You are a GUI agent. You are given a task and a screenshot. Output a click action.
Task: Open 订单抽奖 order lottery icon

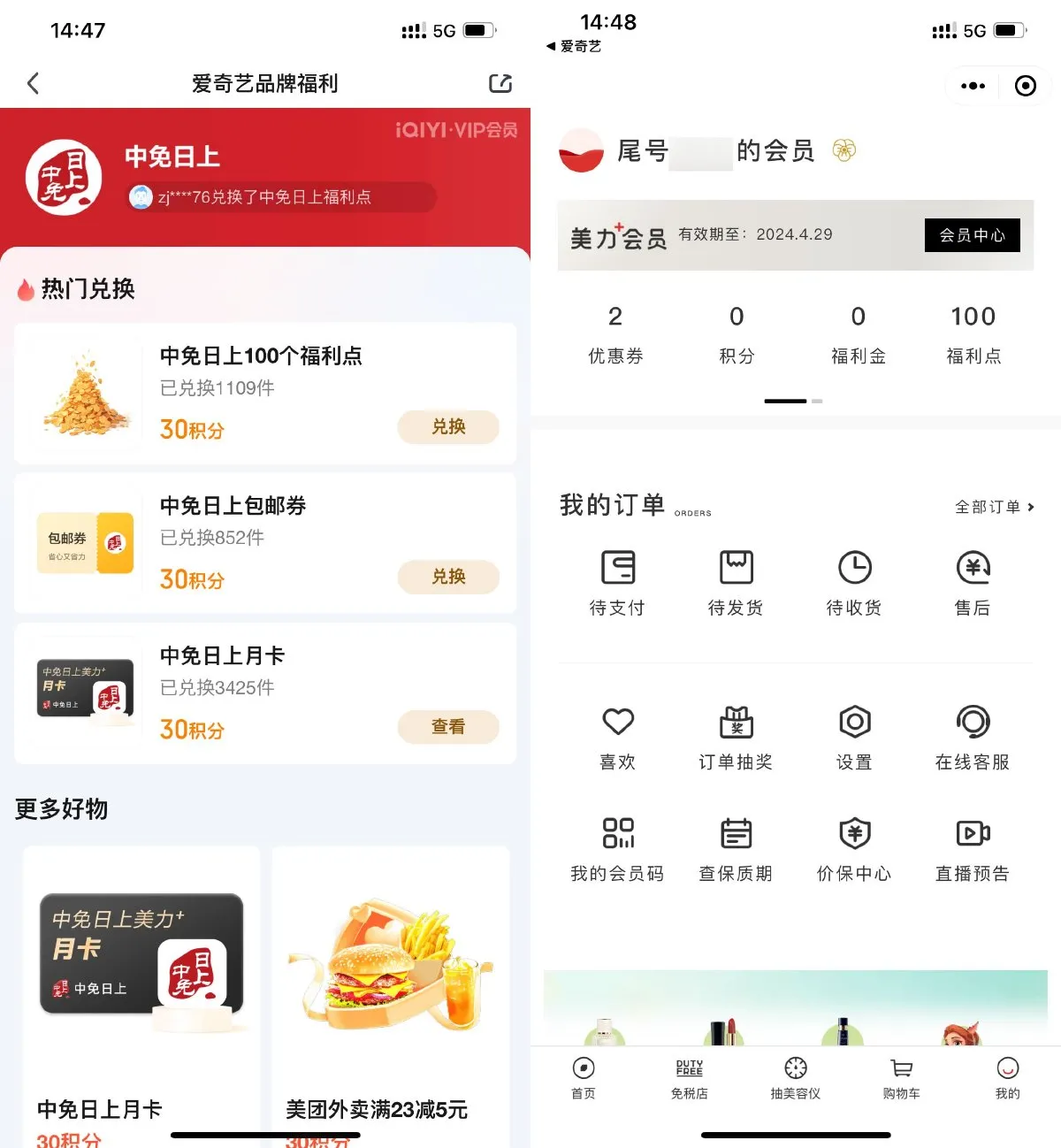tap(736, 734)
